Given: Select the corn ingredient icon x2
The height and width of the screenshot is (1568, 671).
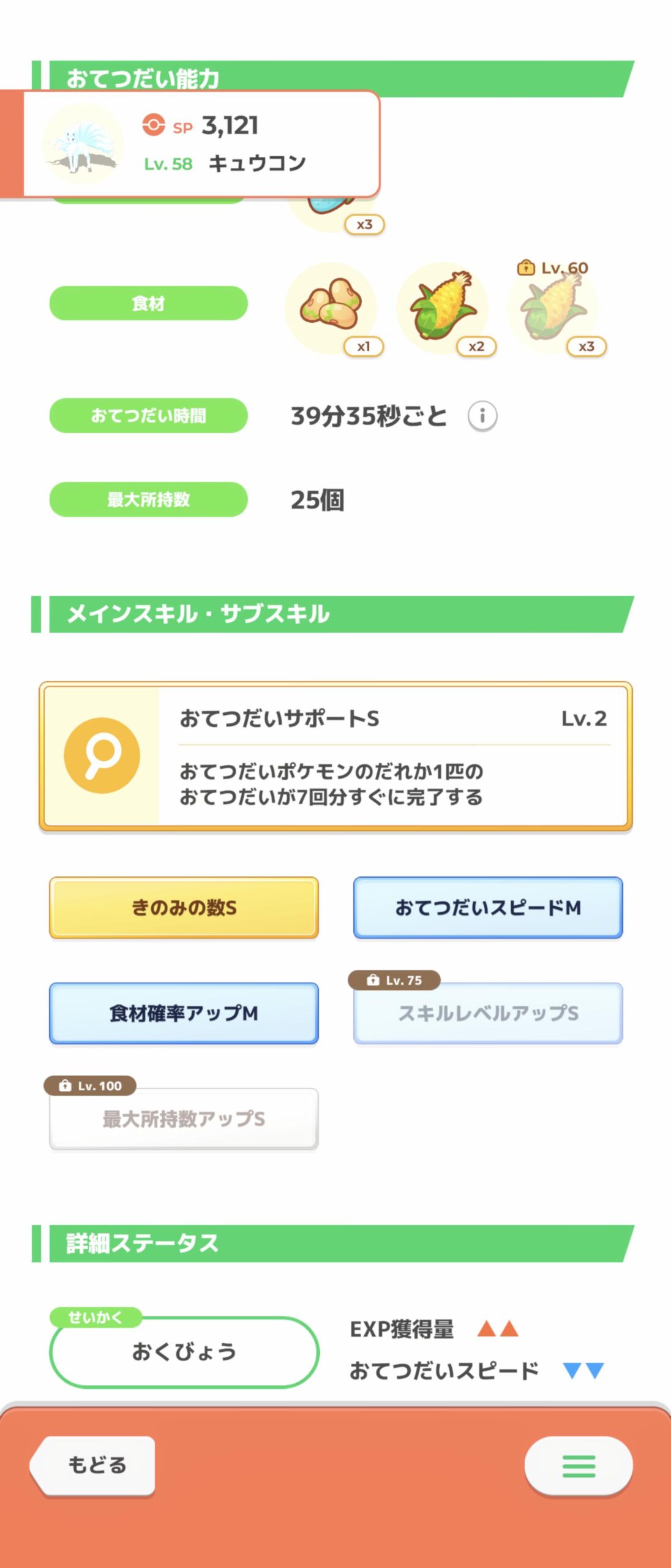Looking at the screenshot, I should click(441, 309).
